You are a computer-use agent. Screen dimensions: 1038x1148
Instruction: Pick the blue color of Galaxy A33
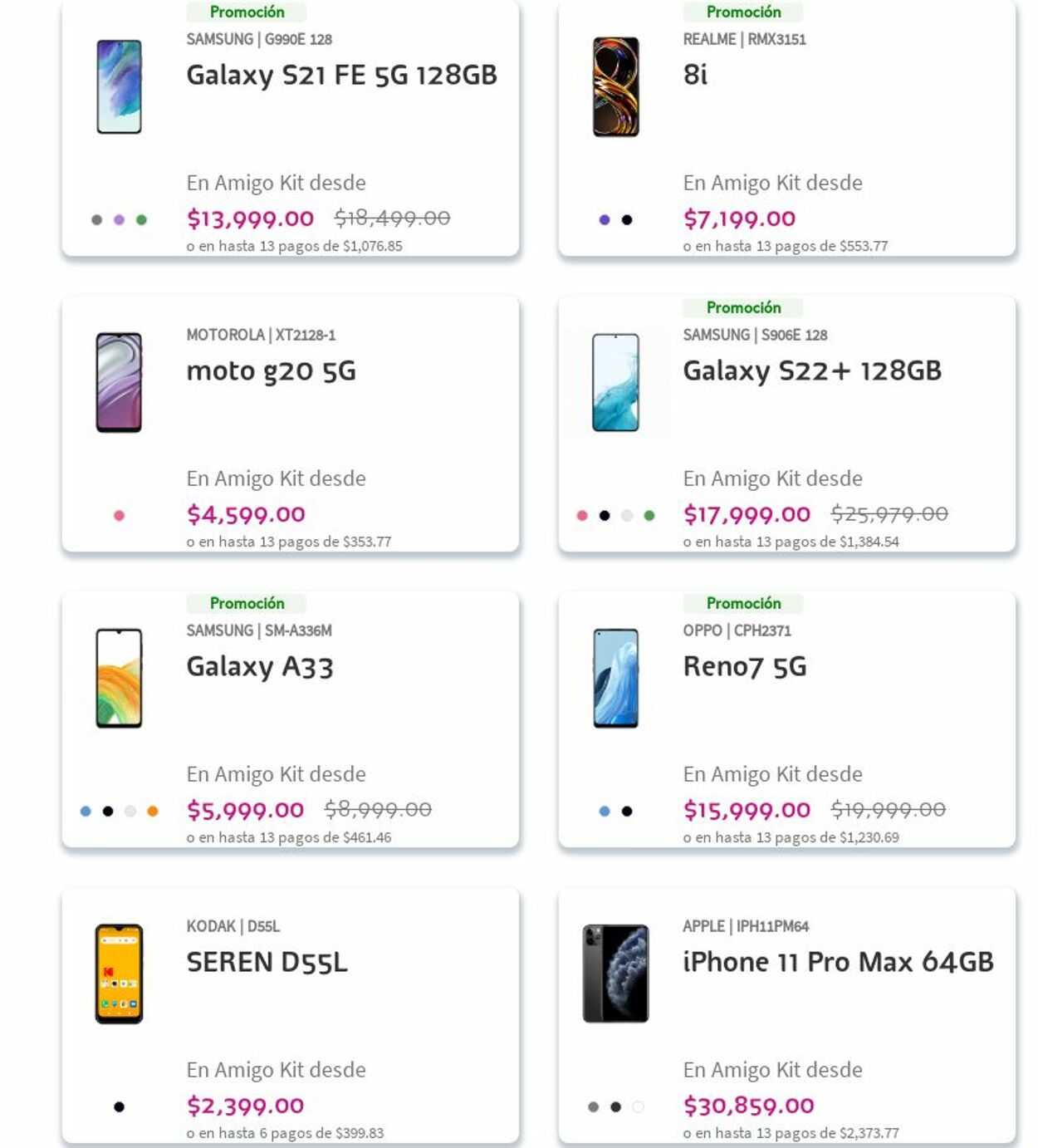[x=86, y=812]
